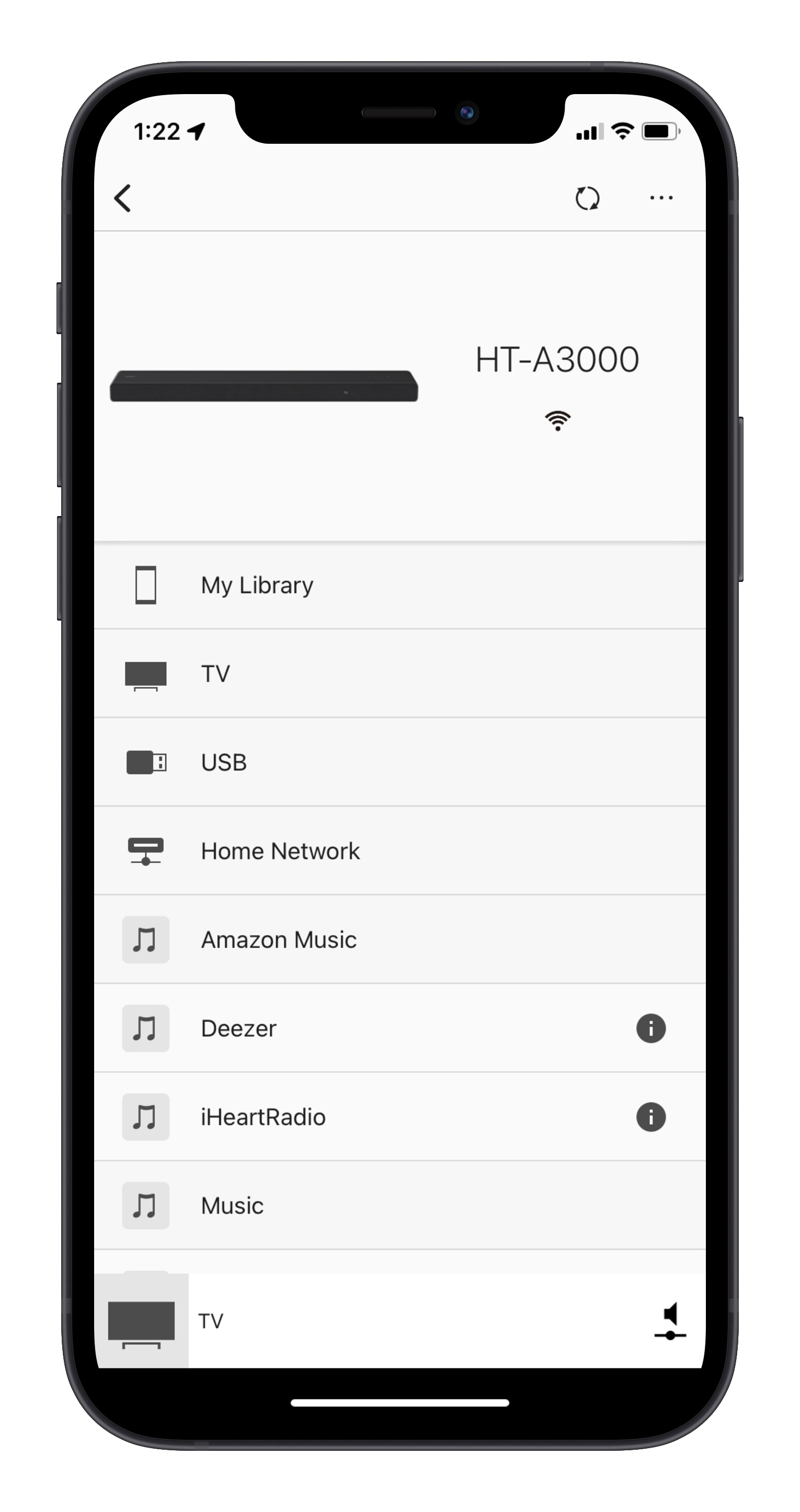Screen dimensions: 800x1512
Task: Go back using the top-left arrow
Action: click(122, 198)
